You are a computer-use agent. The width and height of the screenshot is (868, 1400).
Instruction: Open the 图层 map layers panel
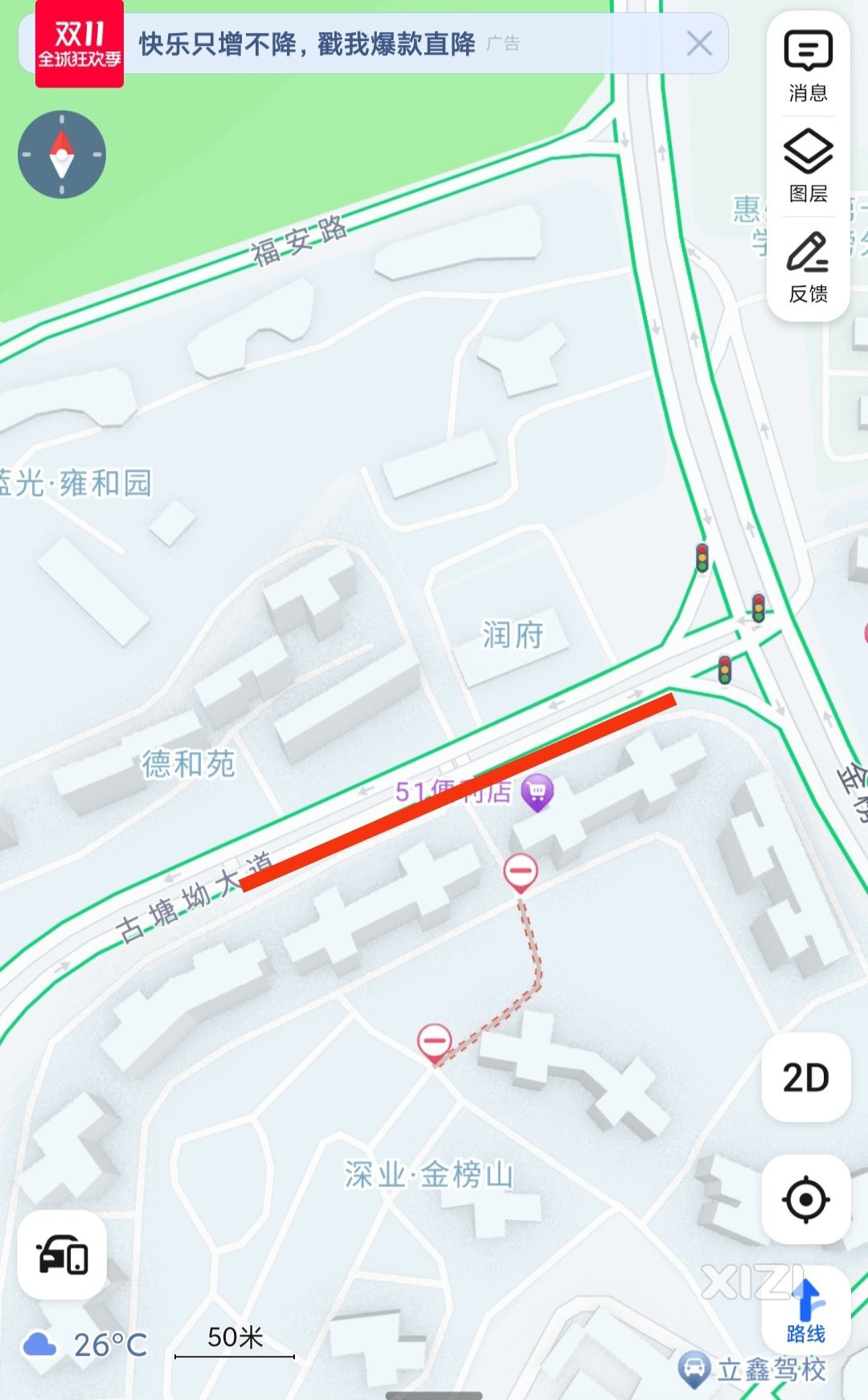pyautogui.click(x=808, y=166)
